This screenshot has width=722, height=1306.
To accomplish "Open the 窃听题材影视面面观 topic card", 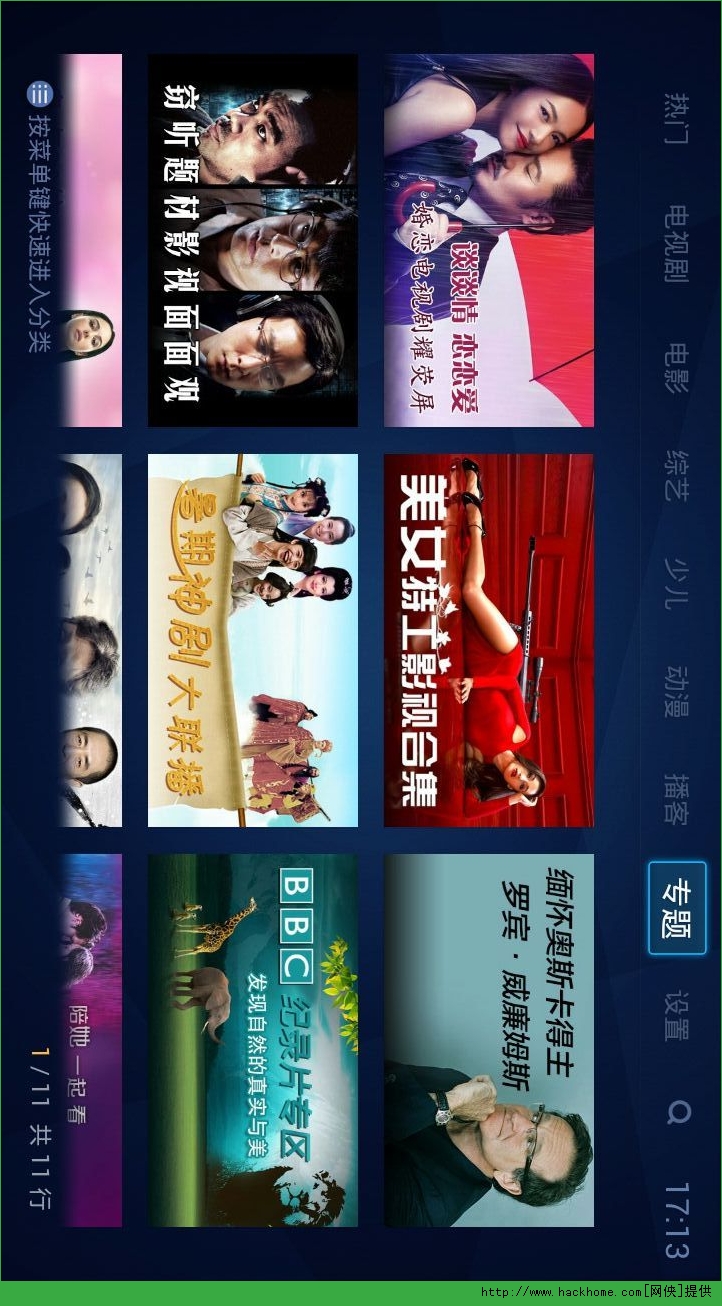I will click(x=252, y=240).
